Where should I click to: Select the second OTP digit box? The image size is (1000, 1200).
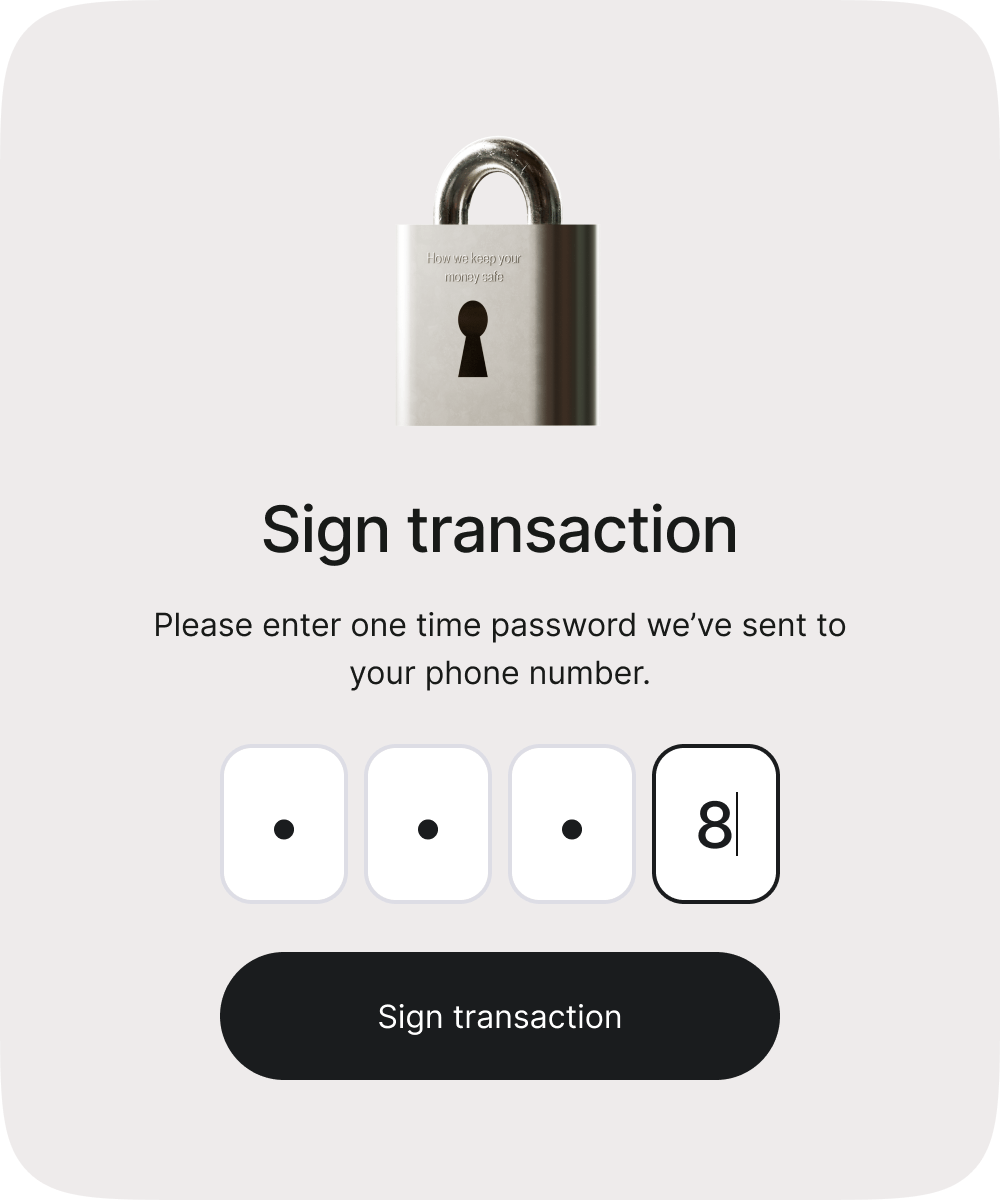[x=428, y=824]
